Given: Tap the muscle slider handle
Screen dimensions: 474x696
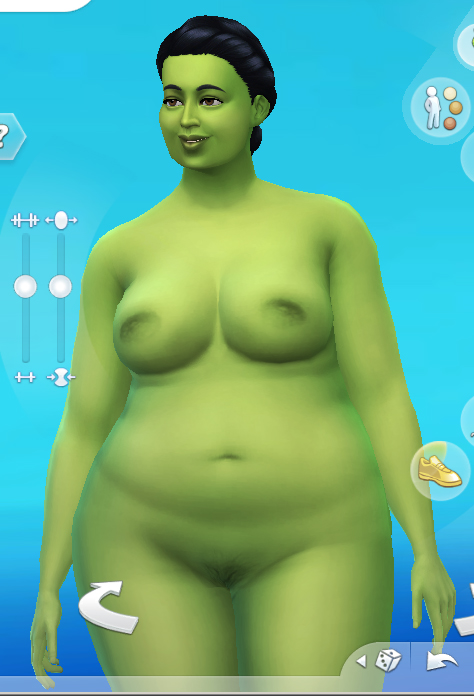Looking at the screenshot, I should tap(25, 286).
